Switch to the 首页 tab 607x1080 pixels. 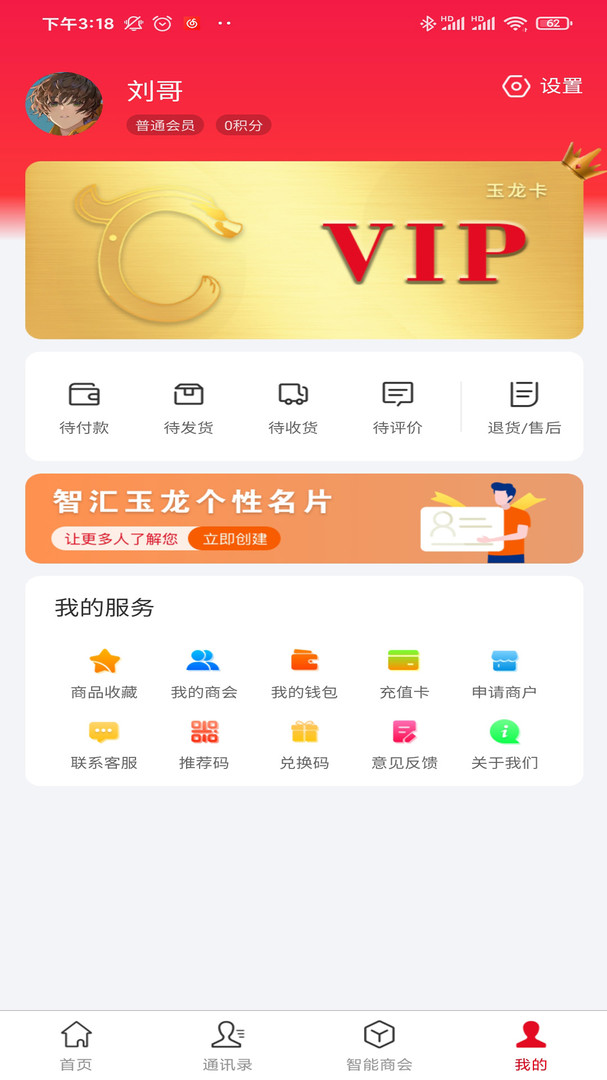click(x=76, y=1046)
